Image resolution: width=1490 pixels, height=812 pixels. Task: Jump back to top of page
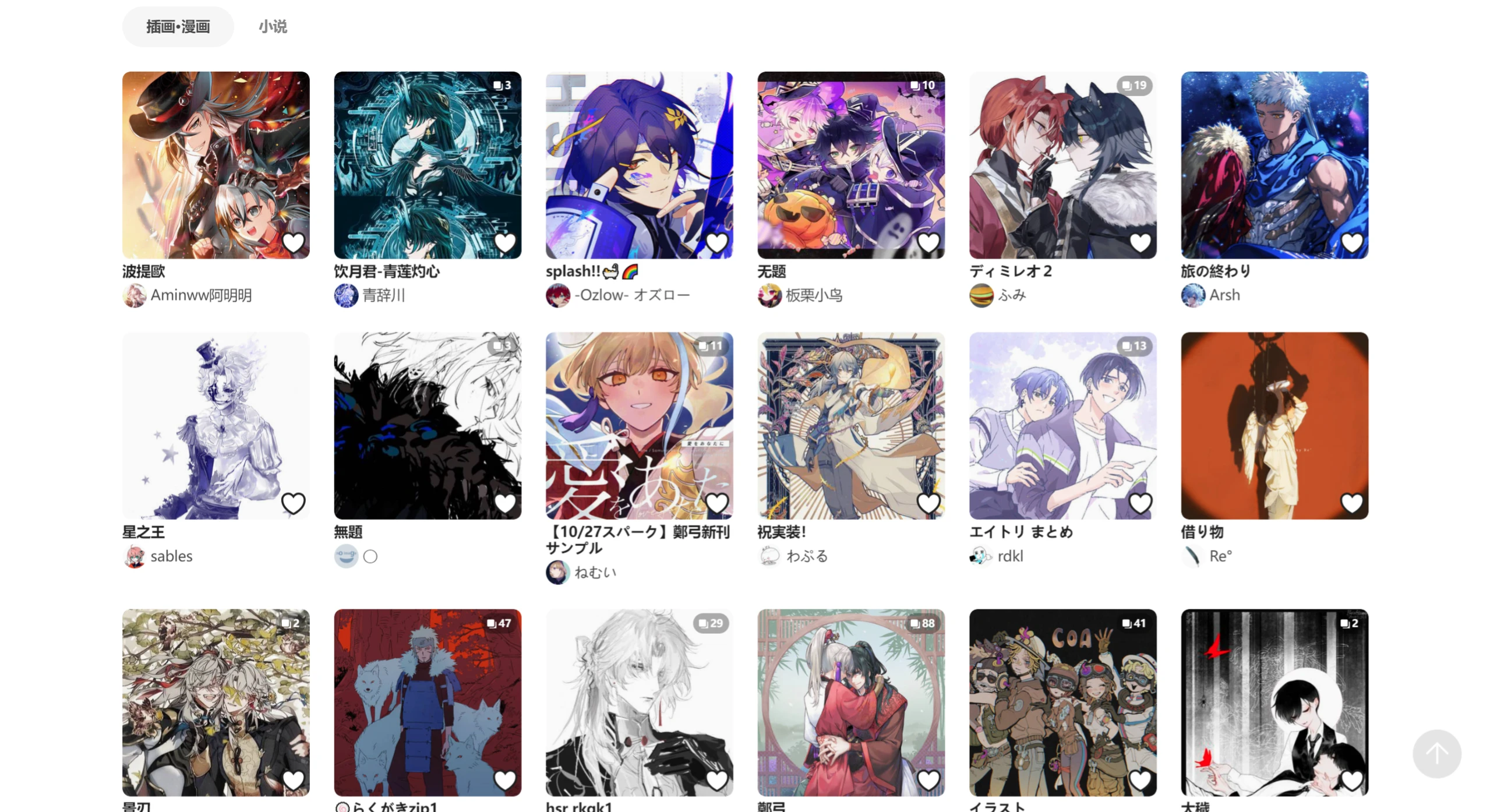point(1436,753)
